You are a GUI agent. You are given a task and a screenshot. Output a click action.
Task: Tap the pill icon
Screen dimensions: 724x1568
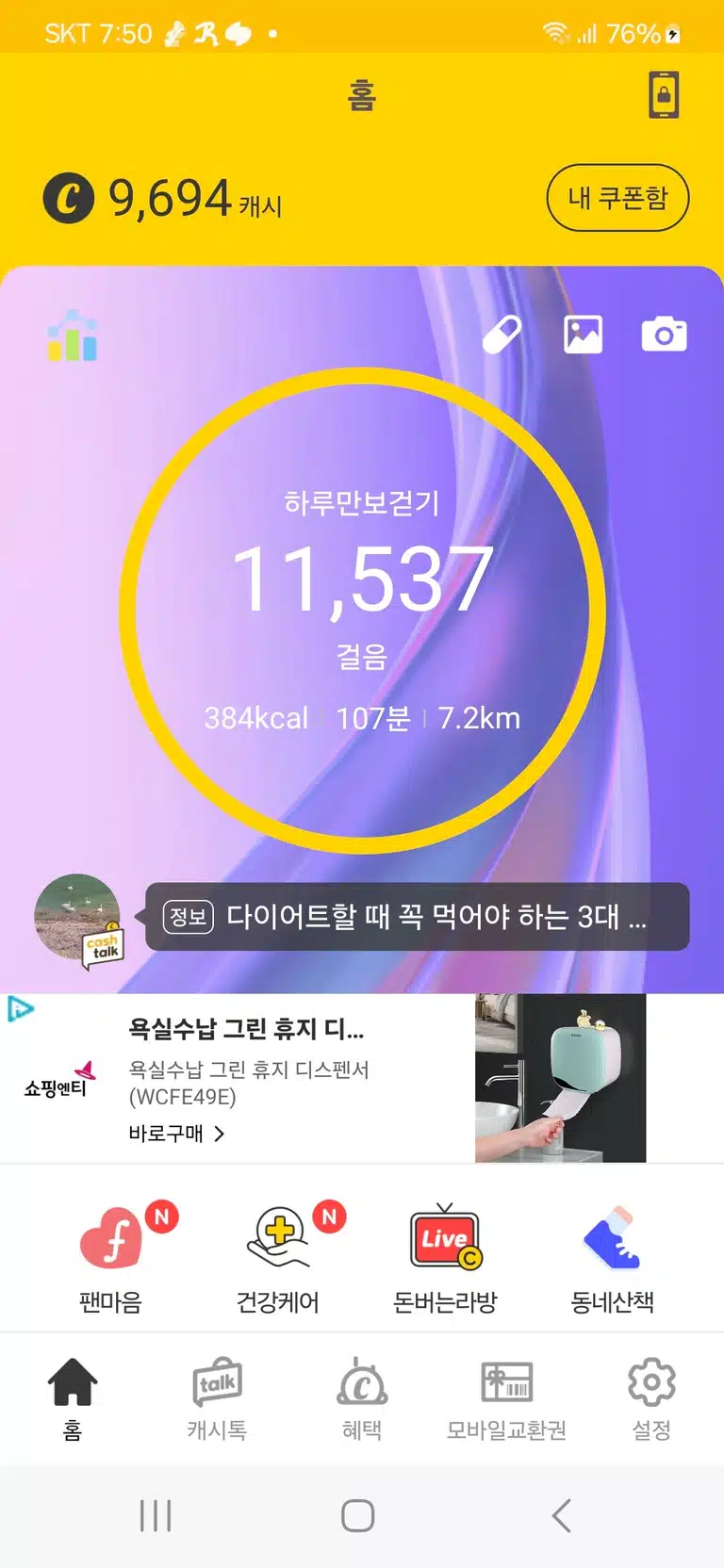tap(502, 335)
